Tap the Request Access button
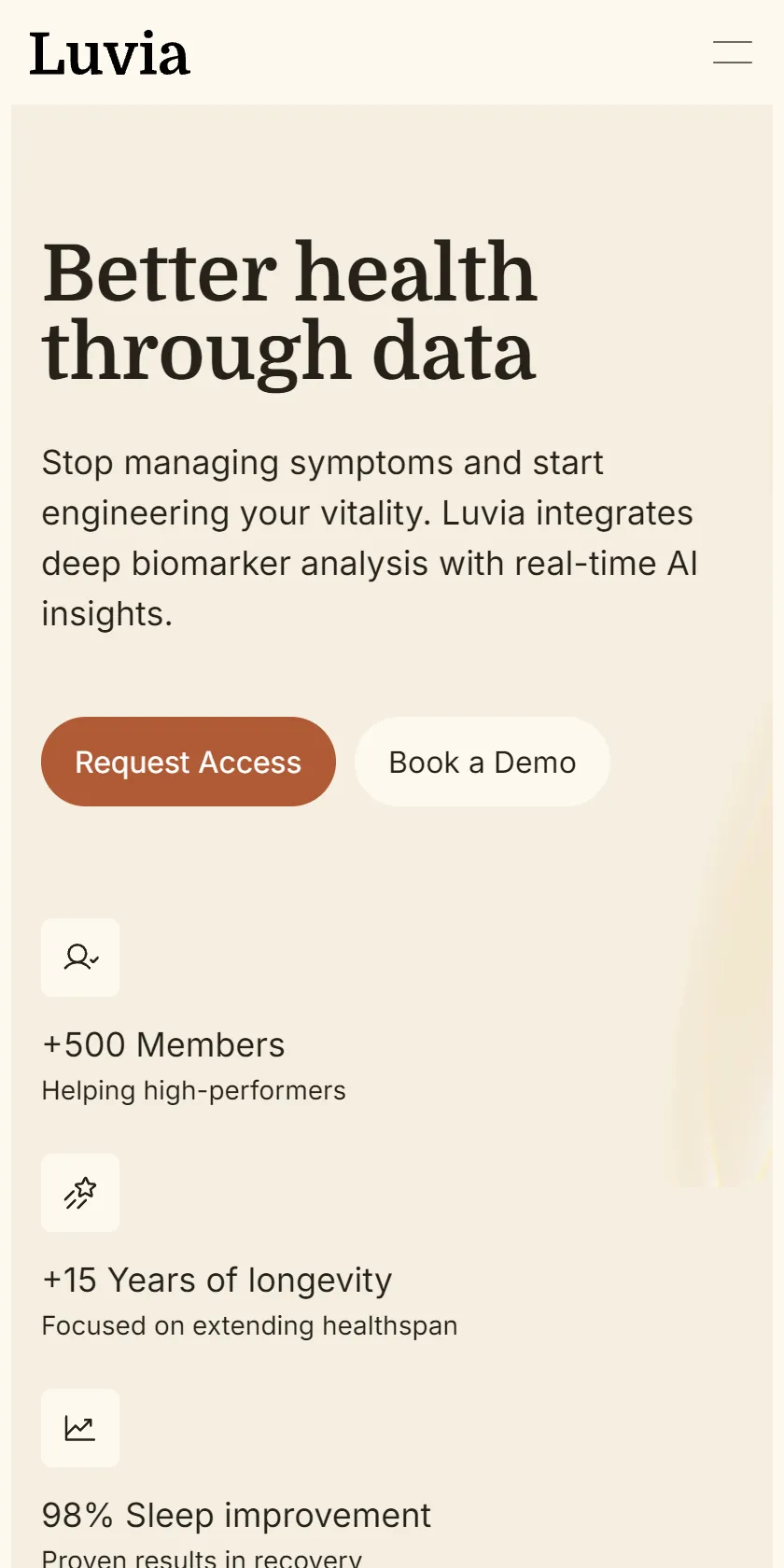The width and height of the screenshot is (784, 1568). pos(189,762)
